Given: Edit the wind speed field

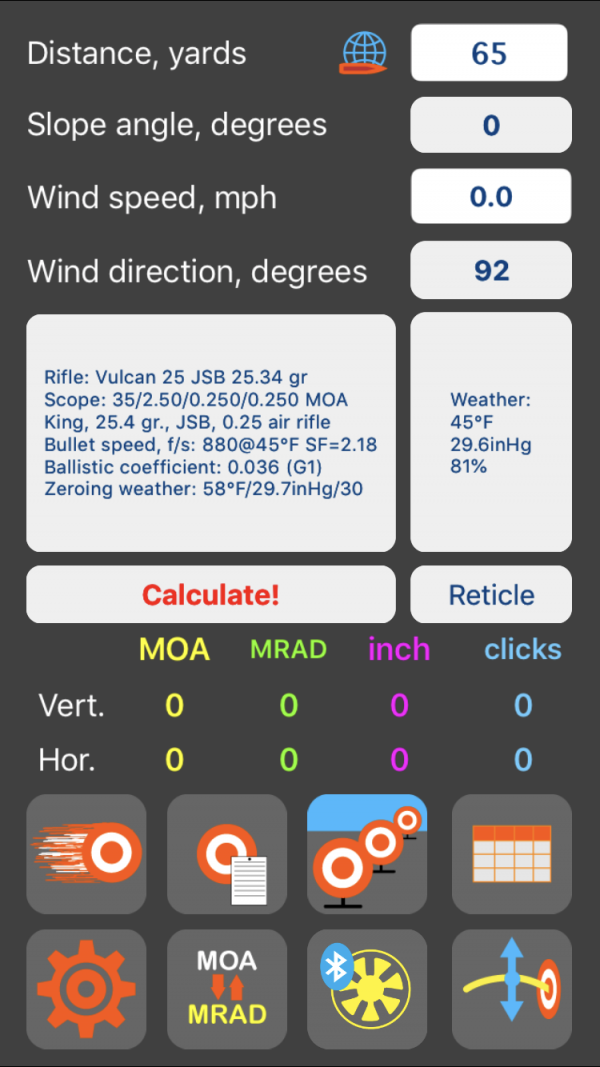Looking at the screenshot, I should [x=490, y=197].
